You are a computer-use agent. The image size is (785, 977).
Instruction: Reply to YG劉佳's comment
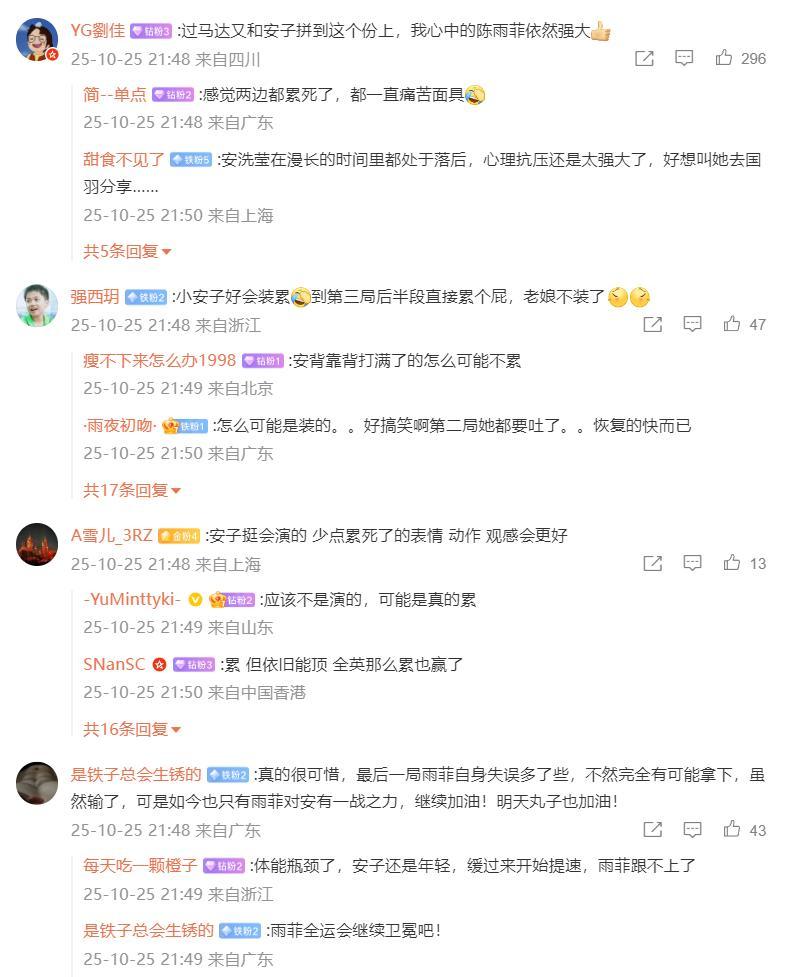coord(684,58)
